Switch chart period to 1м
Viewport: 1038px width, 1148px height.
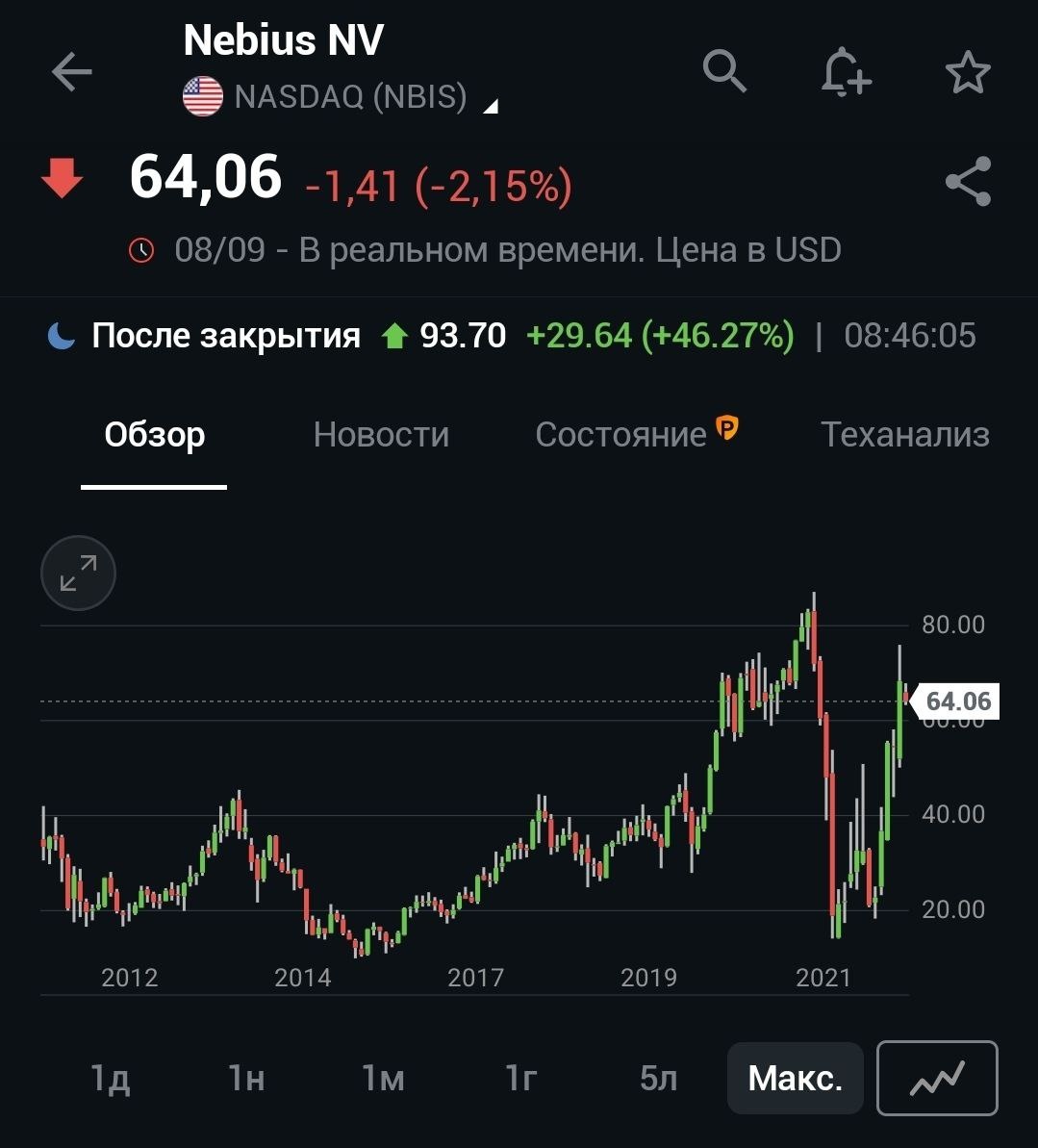tap(383, 1079)
